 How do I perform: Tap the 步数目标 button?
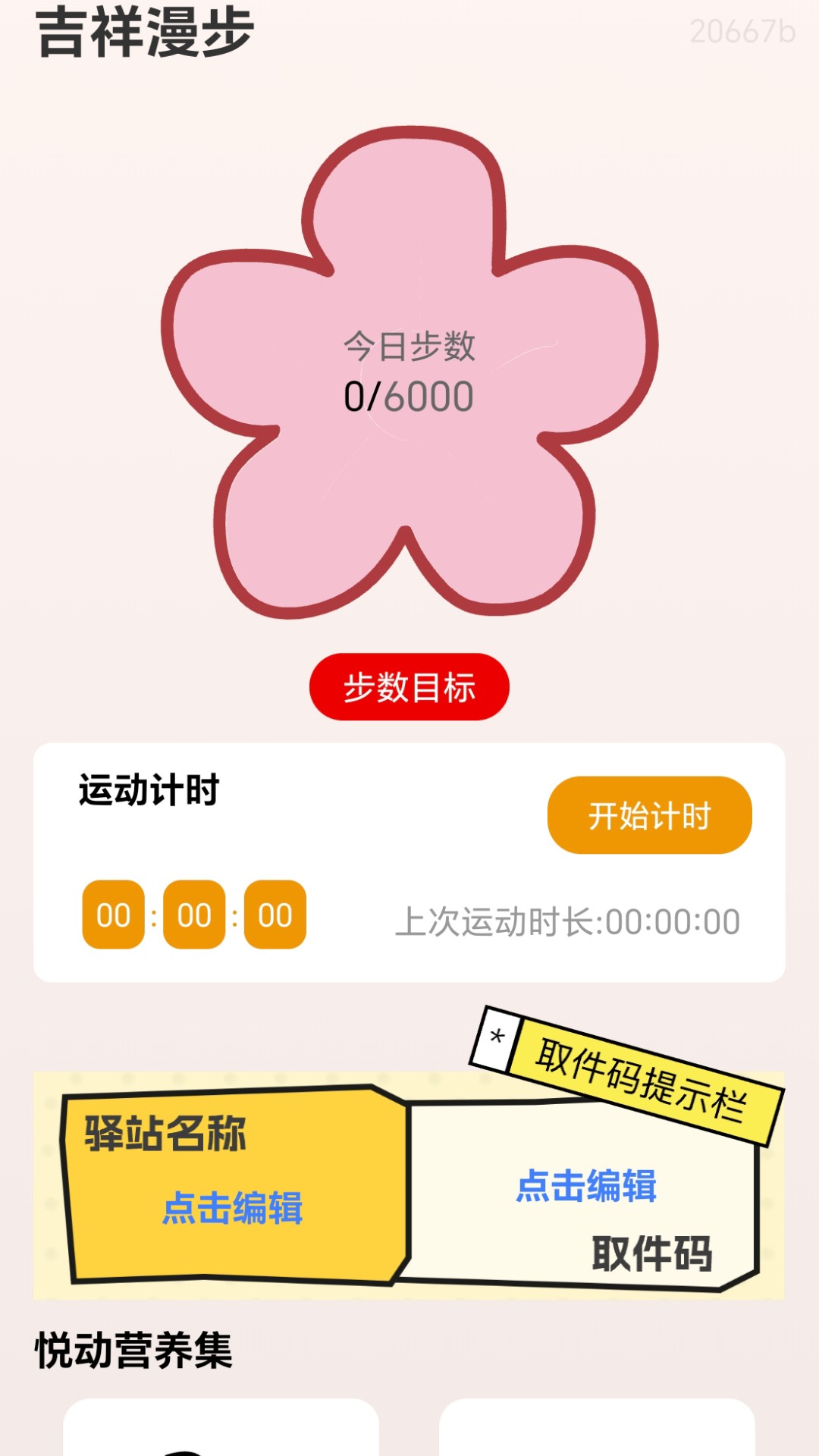409,687
